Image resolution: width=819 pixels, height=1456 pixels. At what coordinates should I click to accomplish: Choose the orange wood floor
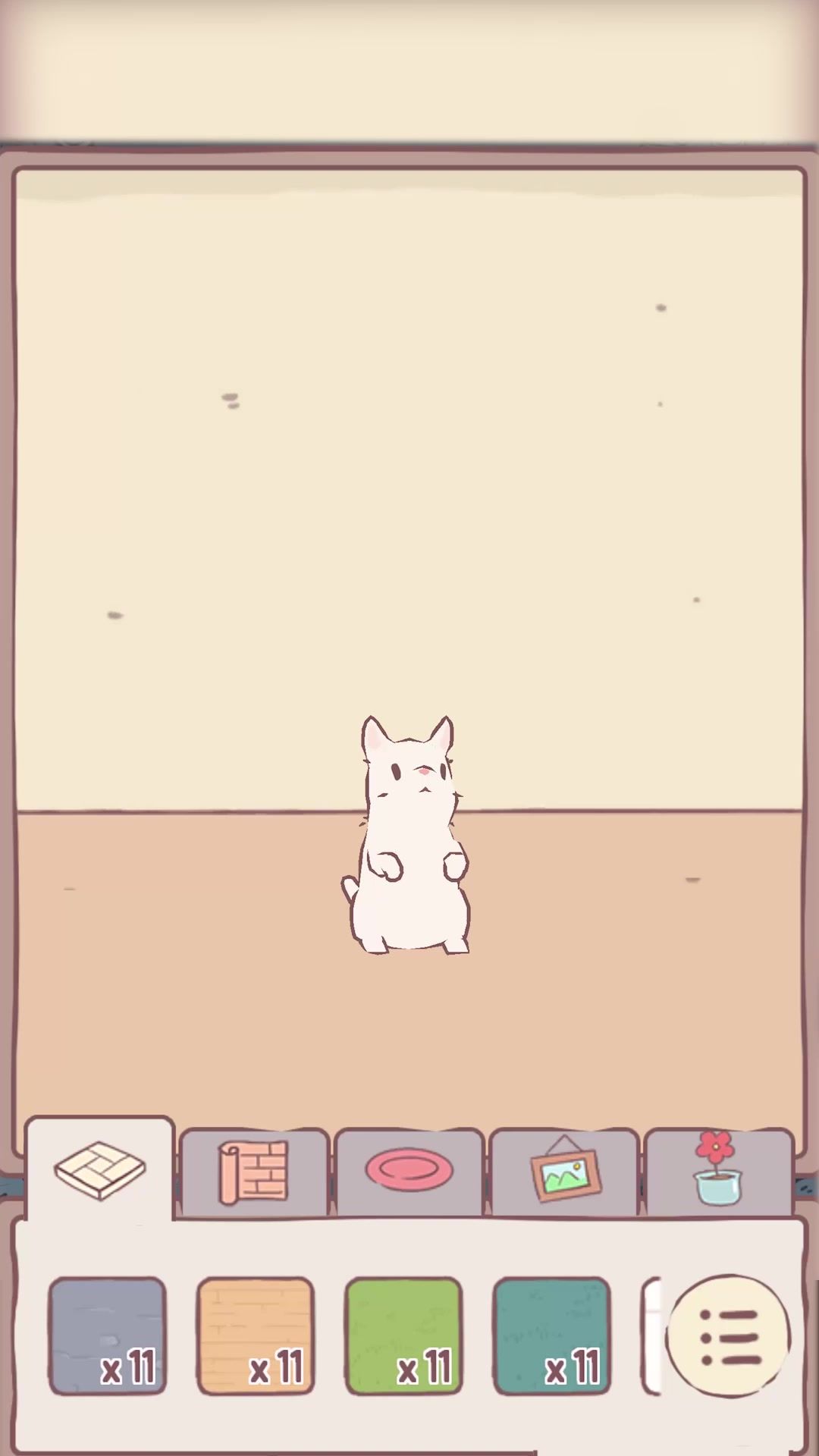pyautogui.click(x=256, y=1336)
